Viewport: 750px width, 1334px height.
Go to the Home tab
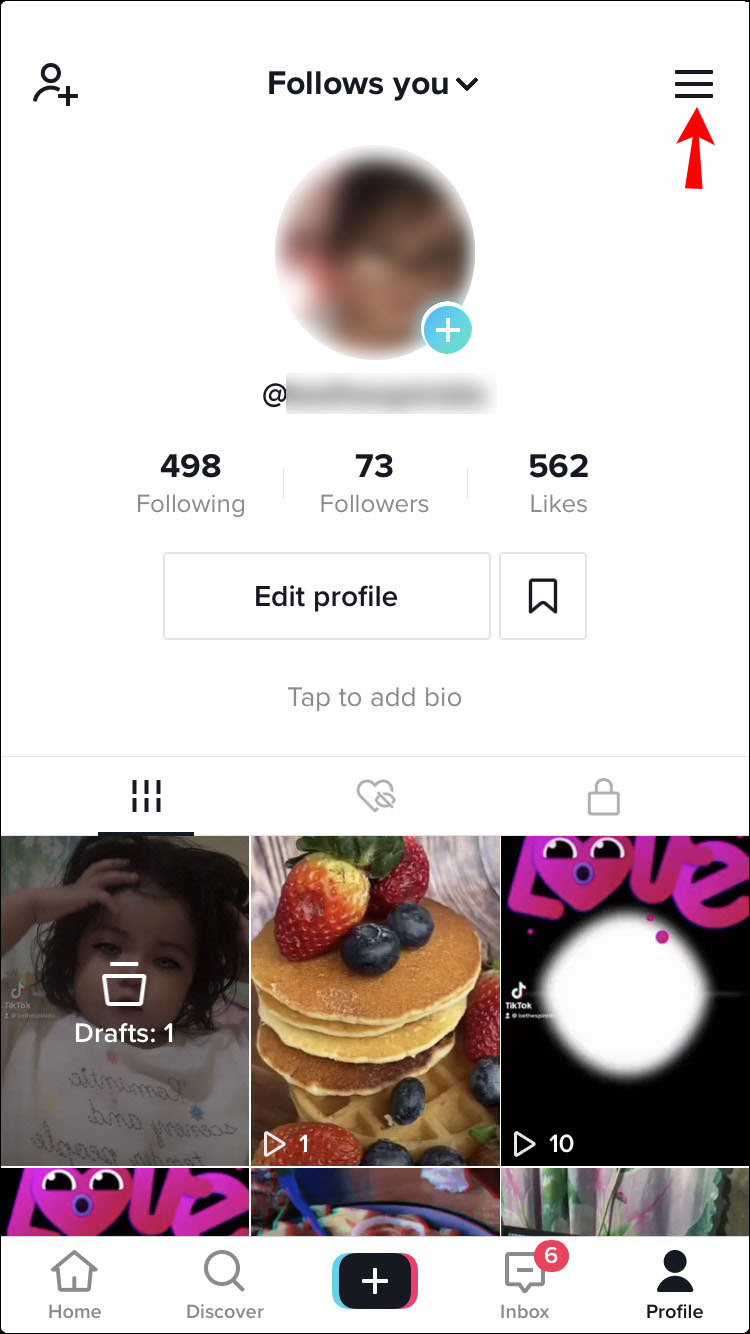click(x=74, y=1285)
